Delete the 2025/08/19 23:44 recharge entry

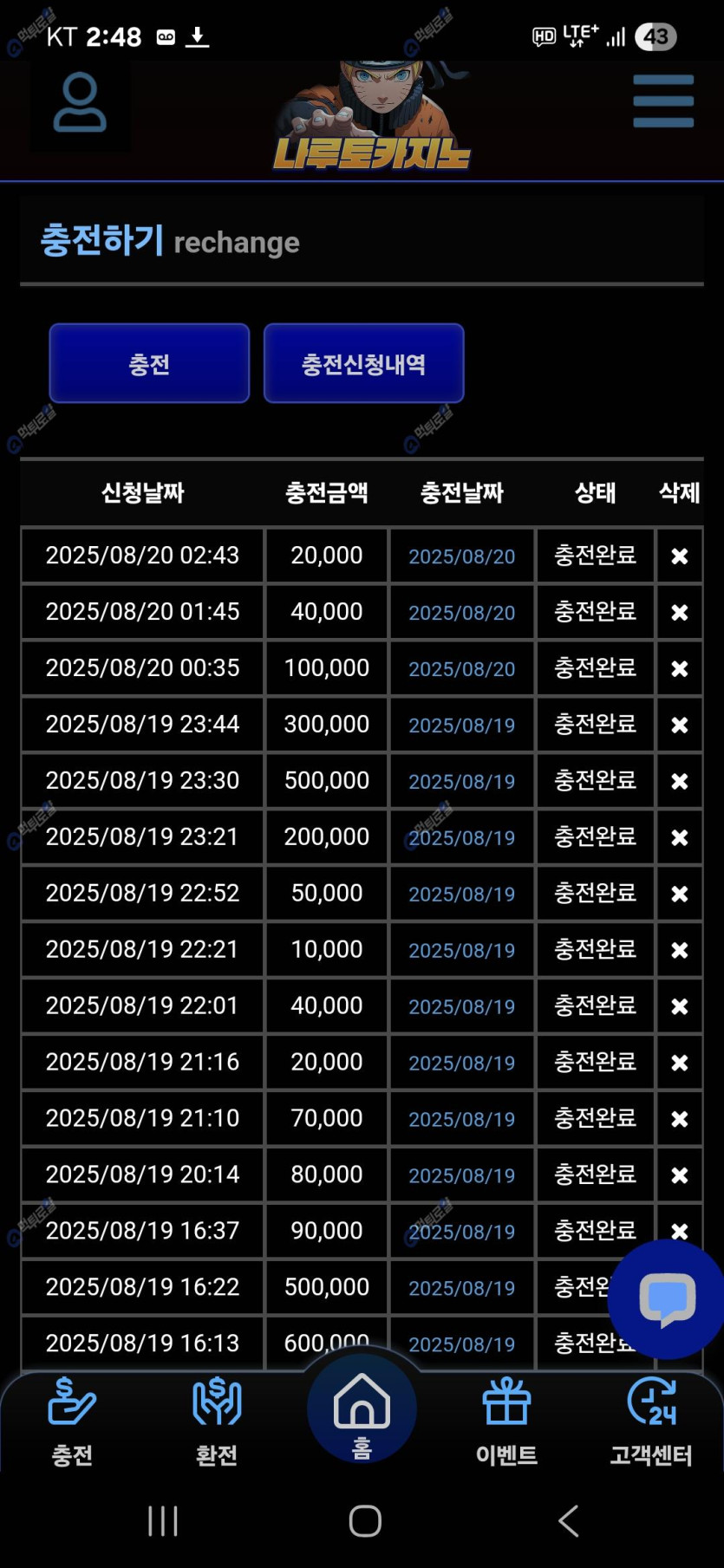(x=679, y=725)
